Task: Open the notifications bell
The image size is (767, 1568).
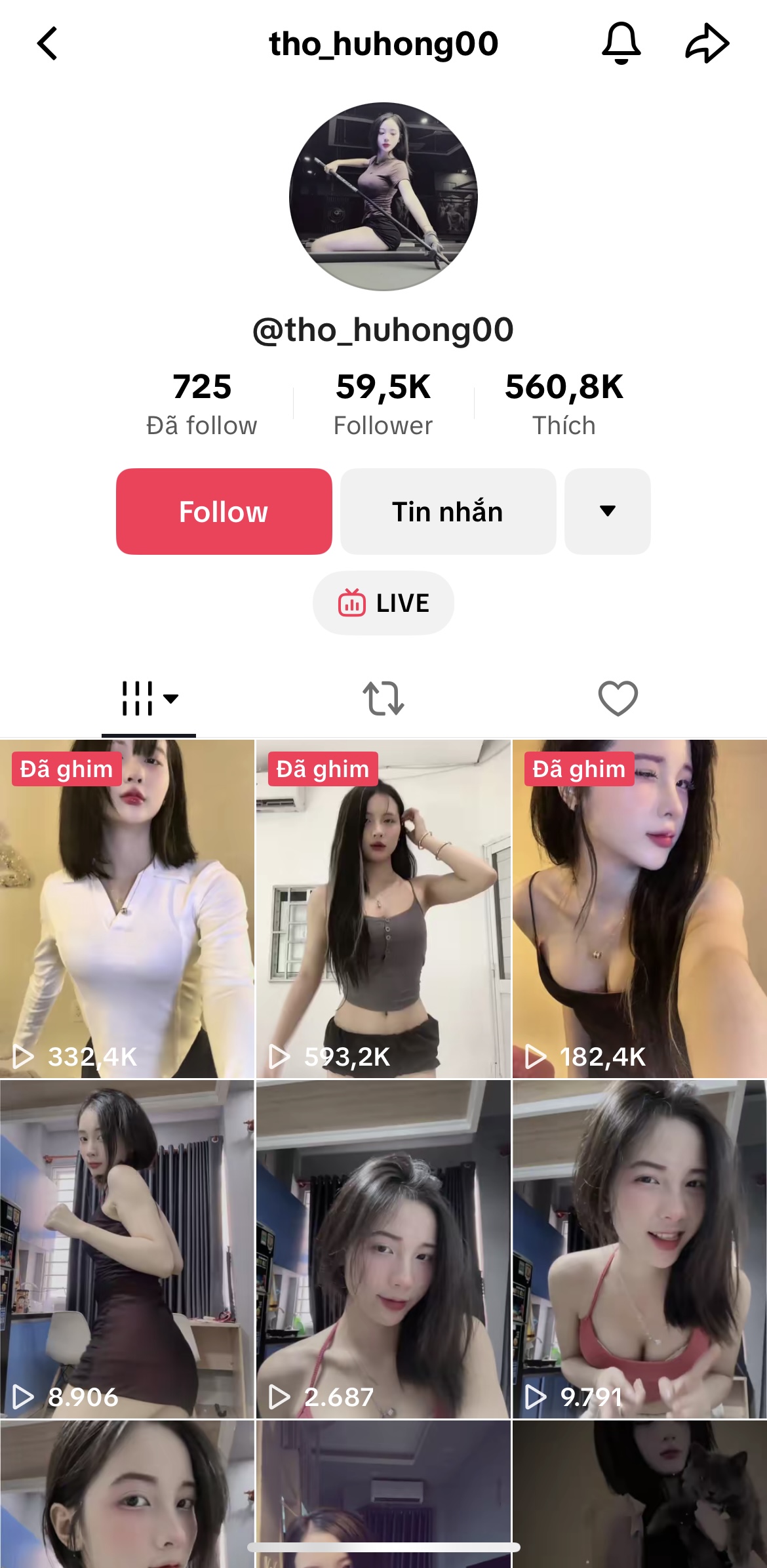Action: (621, 43)
